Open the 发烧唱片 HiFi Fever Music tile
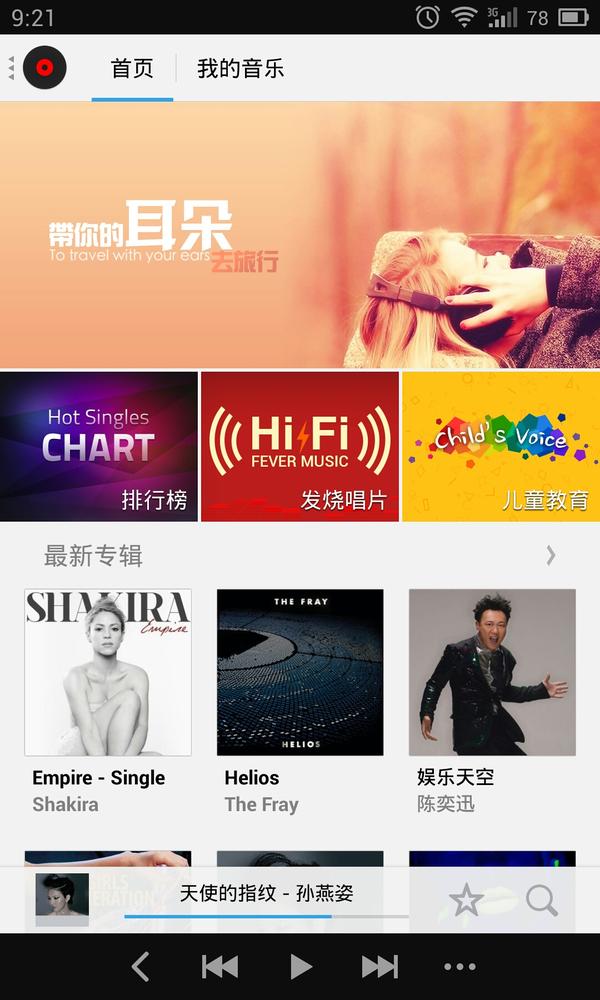The height and width of the screenshot is (1000, 600). pos(300,446)
